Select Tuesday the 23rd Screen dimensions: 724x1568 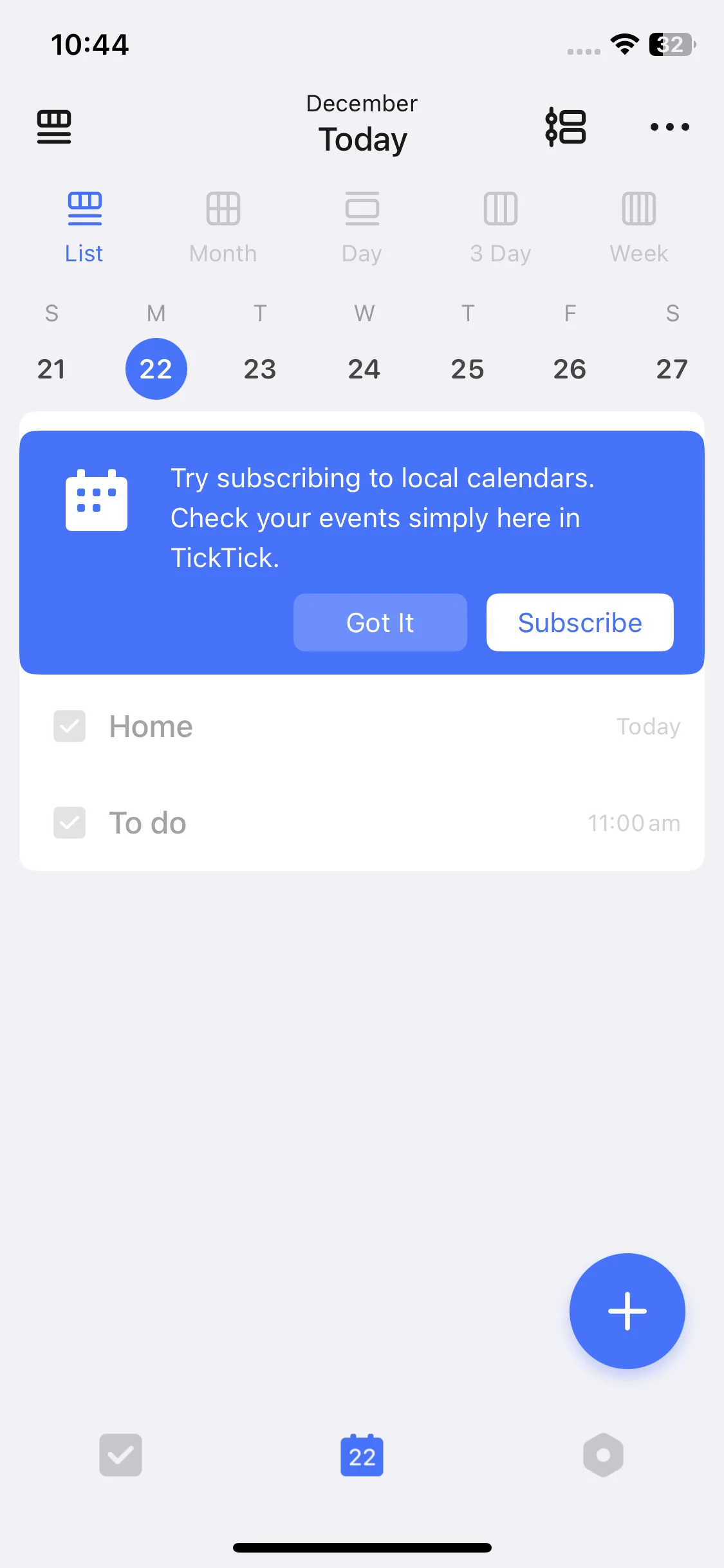pos(260,369)
